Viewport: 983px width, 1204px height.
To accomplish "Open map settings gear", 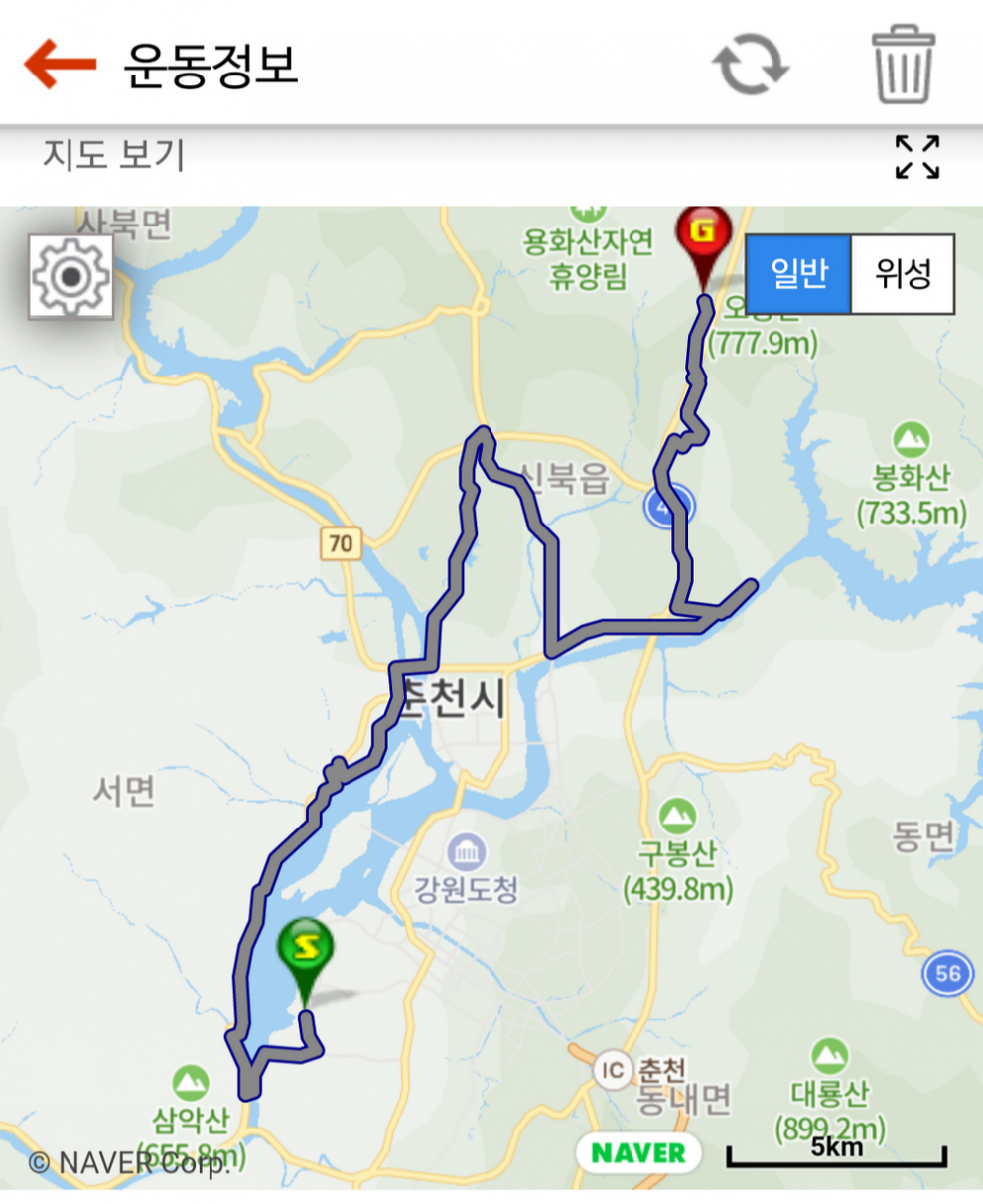I will (70, 277).
